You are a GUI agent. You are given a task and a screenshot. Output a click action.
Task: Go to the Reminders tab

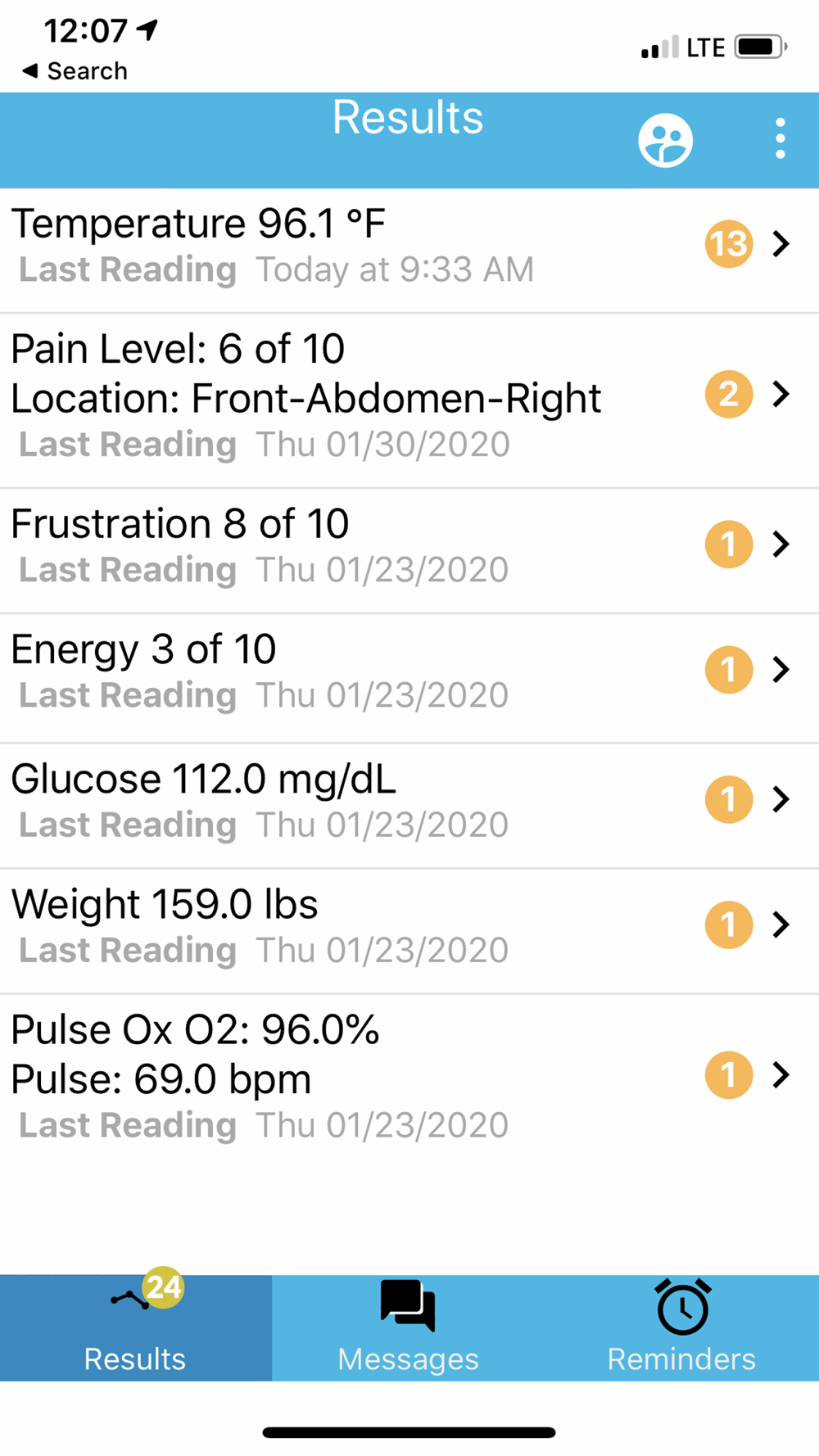681,1327
